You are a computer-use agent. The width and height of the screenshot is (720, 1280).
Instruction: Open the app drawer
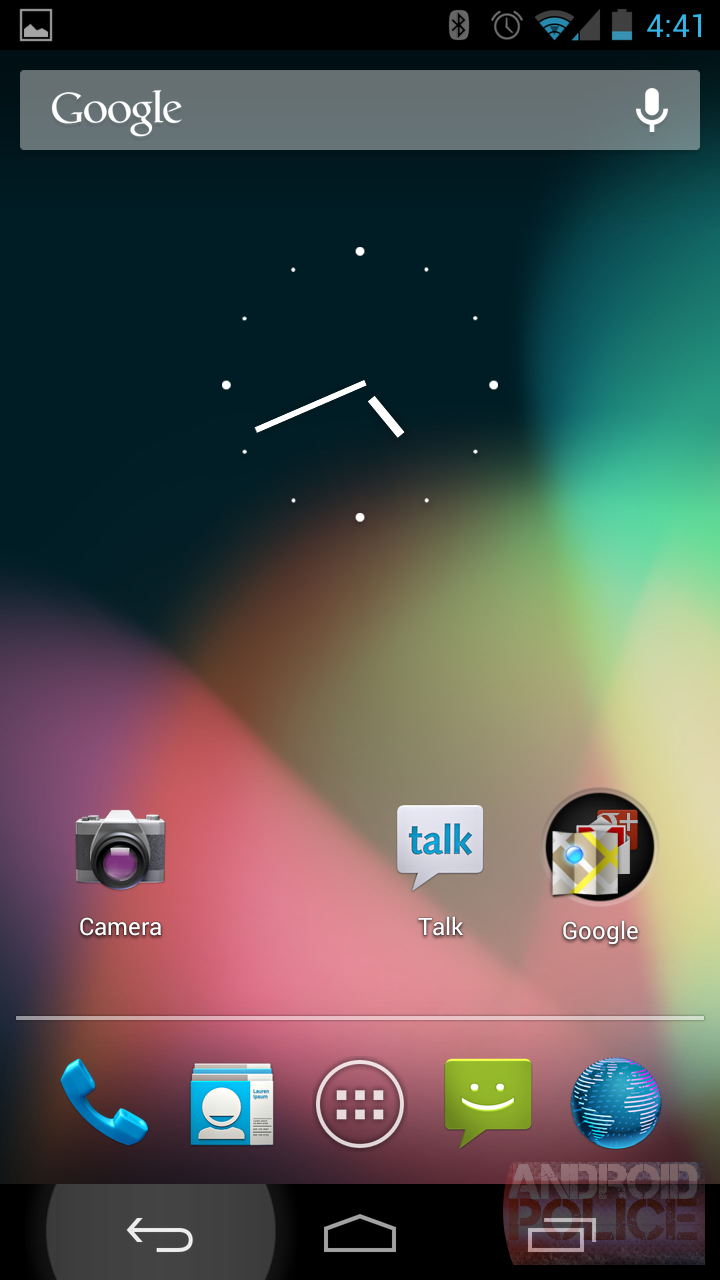360,1103
